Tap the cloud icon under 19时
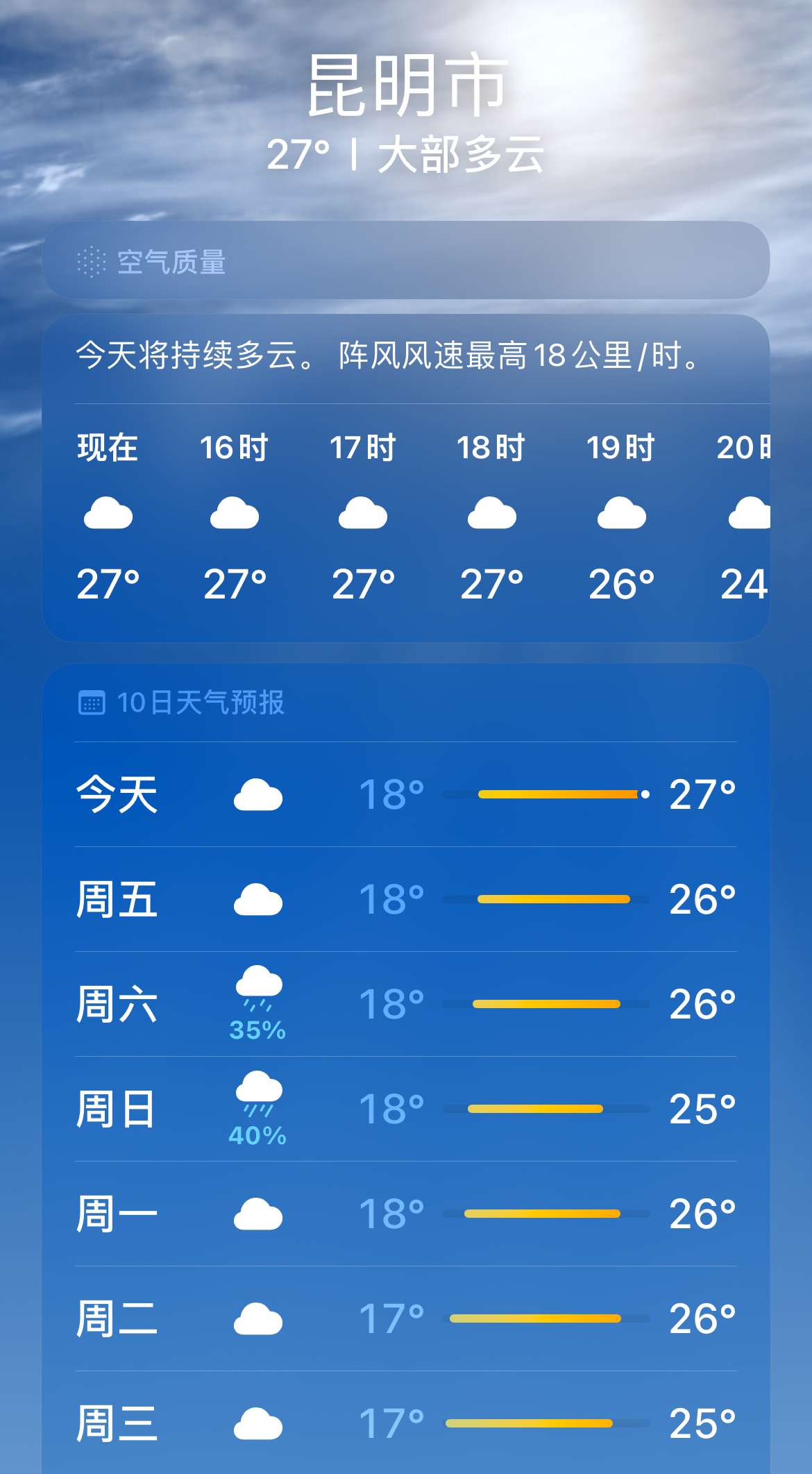Screen dimensions: 812x1474 pos(620,514)
